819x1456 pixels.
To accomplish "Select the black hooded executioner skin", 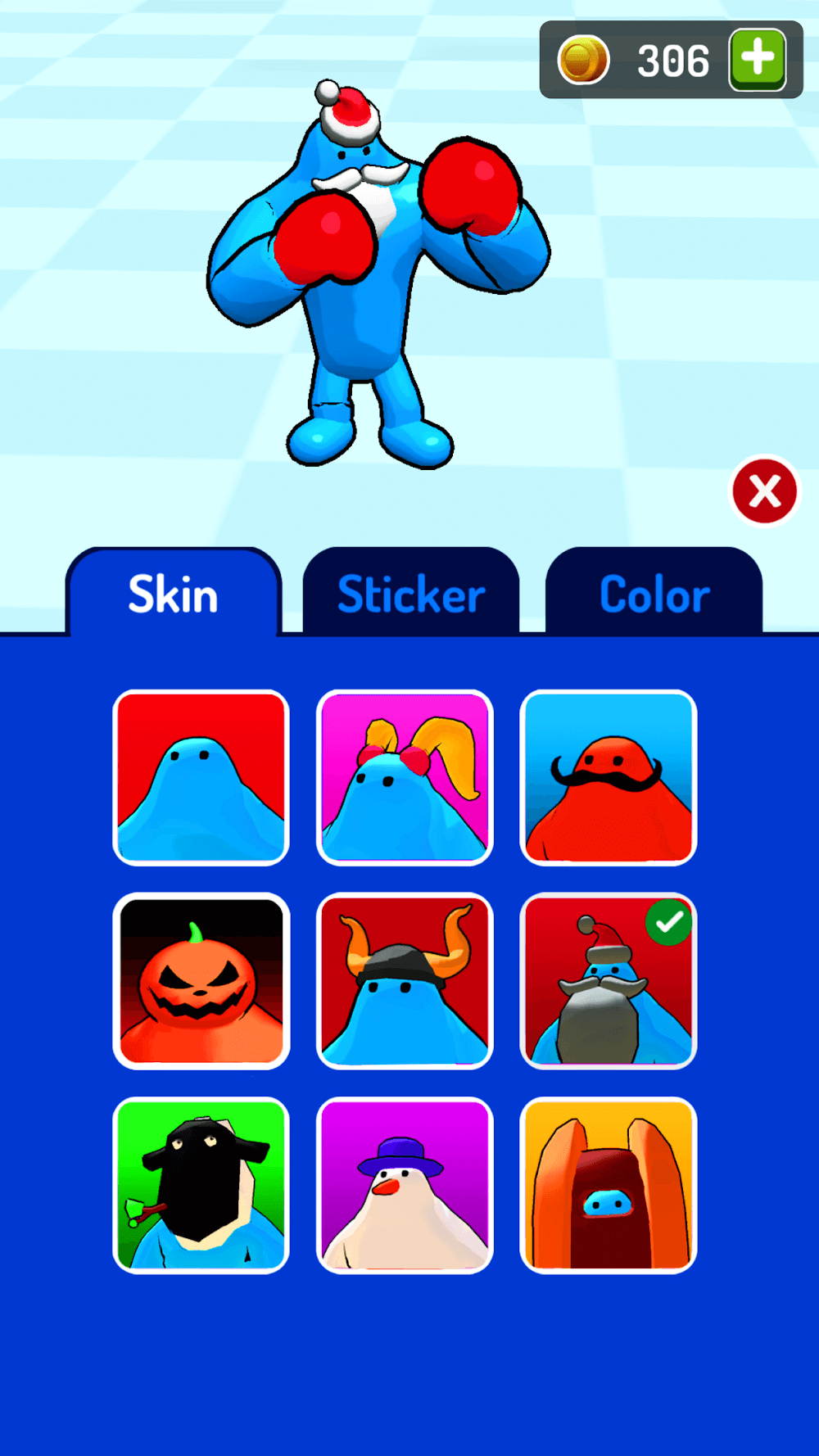I will [201, 1184].
